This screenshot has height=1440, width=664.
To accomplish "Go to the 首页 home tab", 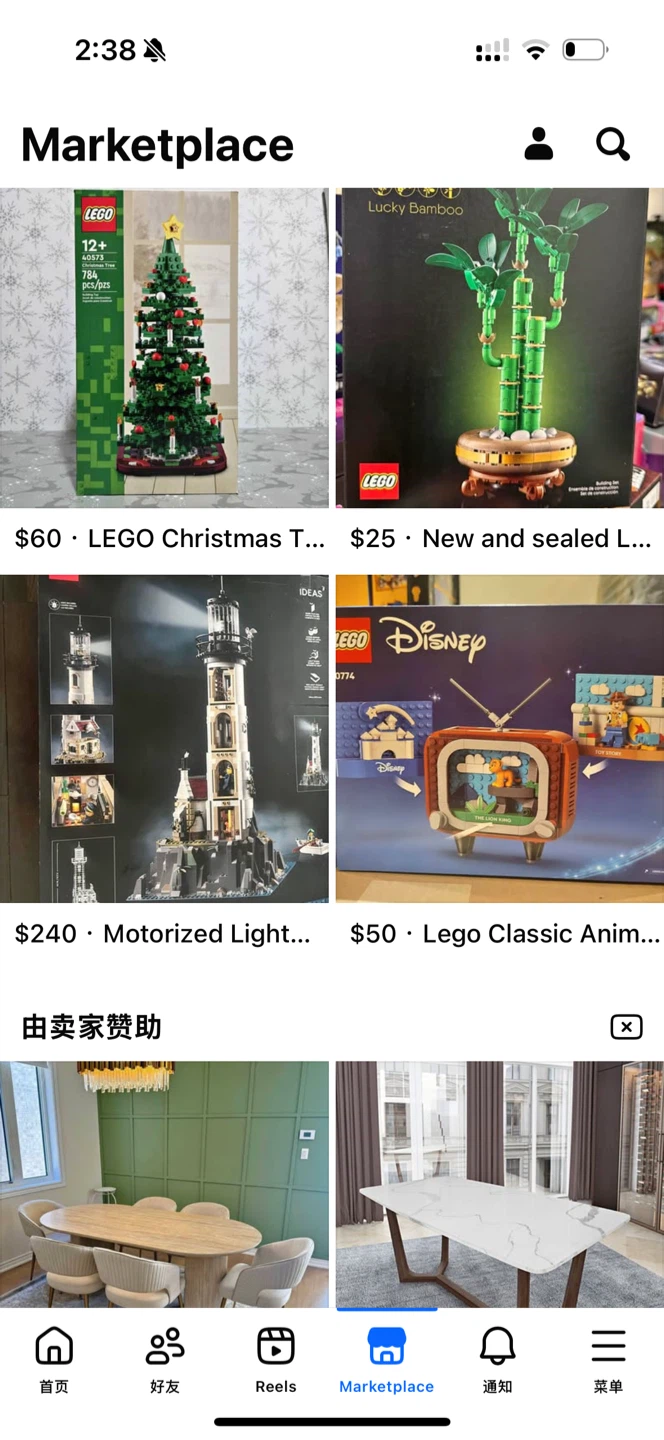I will click(54, 1358).
